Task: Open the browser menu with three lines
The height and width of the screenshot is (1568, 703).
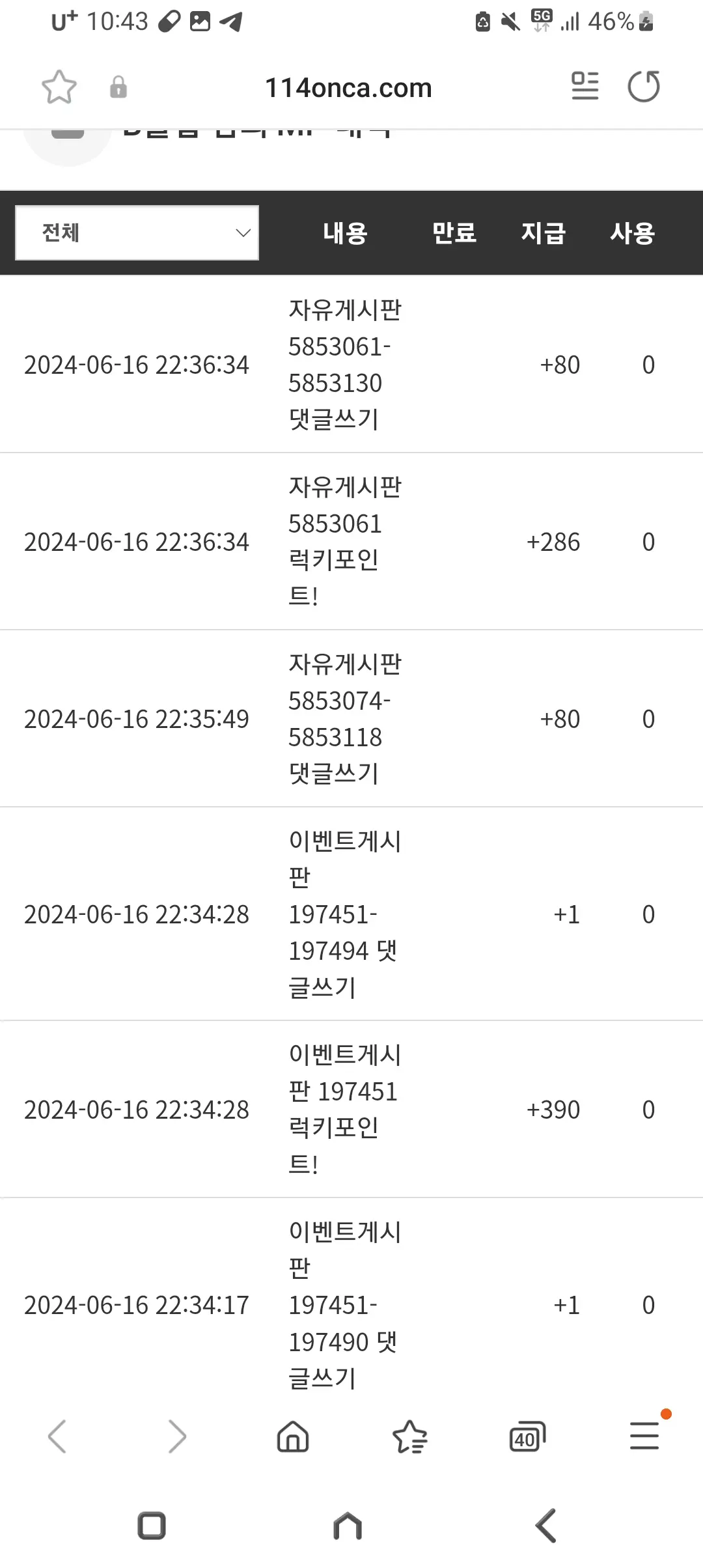Action: pos(644,1436)
